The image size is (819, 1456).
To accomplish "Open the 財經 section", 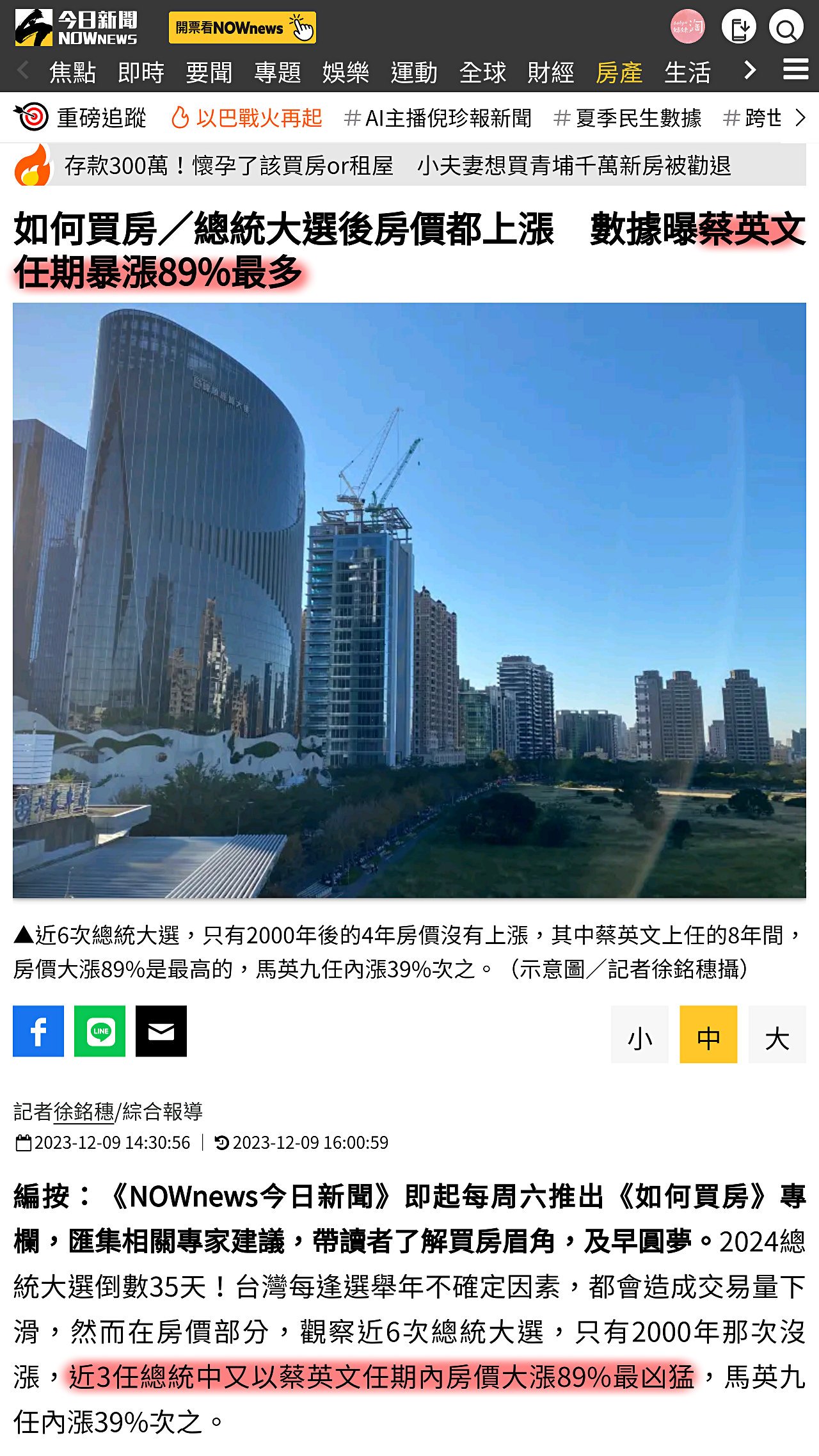I will point(550,72).
